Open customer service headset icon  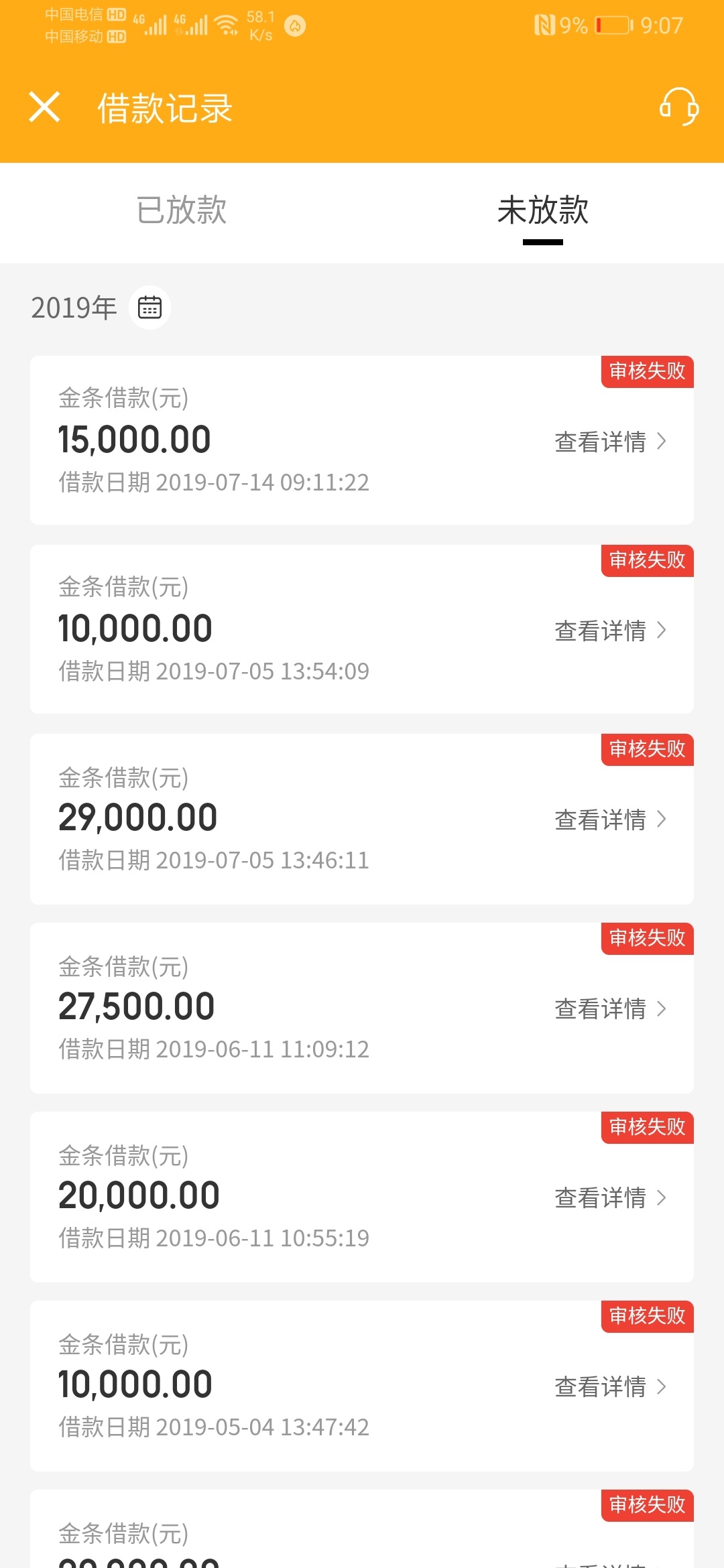pyautogui.click(x=679, y=107)
